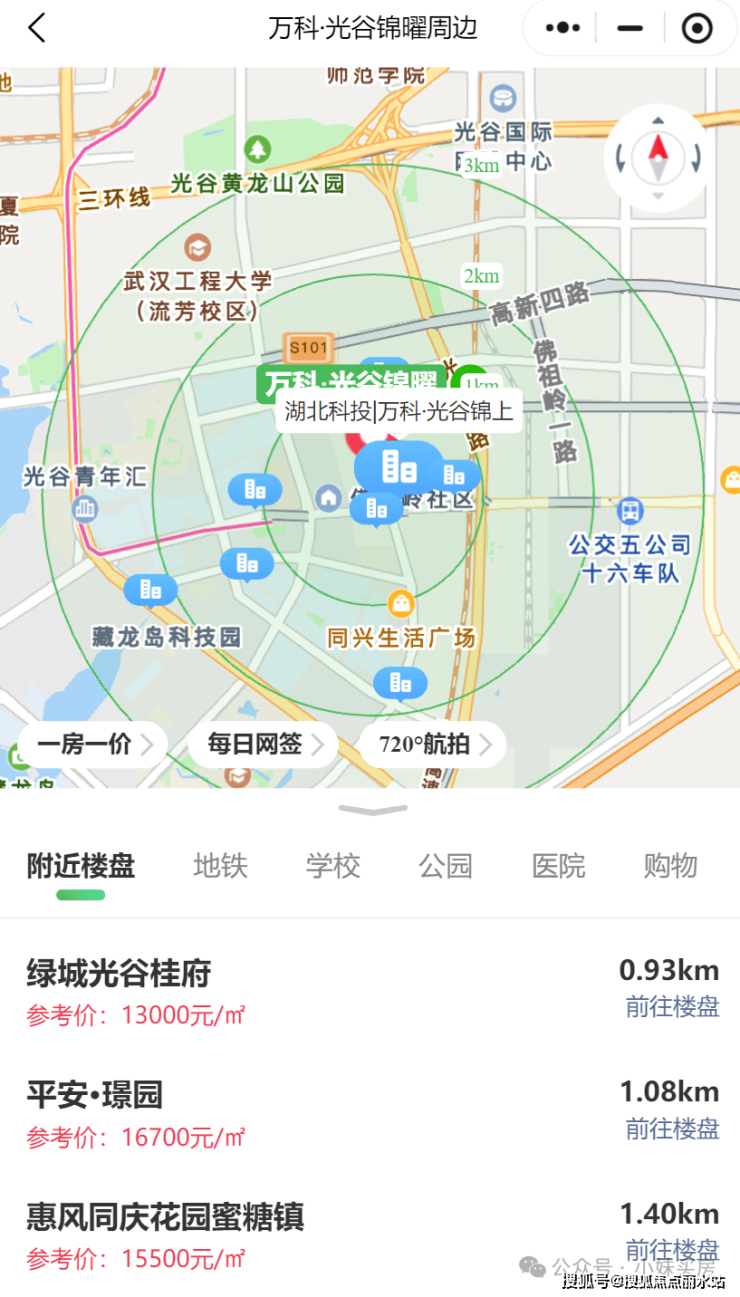Switch to the 公园 tab
The width and height of the screenshot is (740, 1297).
pyautogui.click(x=445, y=865)
